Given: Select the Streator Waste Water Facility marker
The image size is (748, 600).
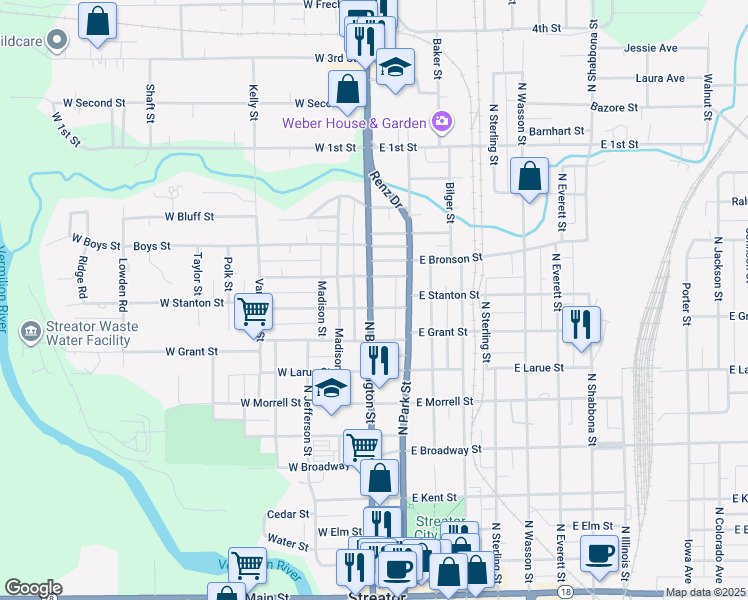Looking at the screenshot, I should 31,330.
